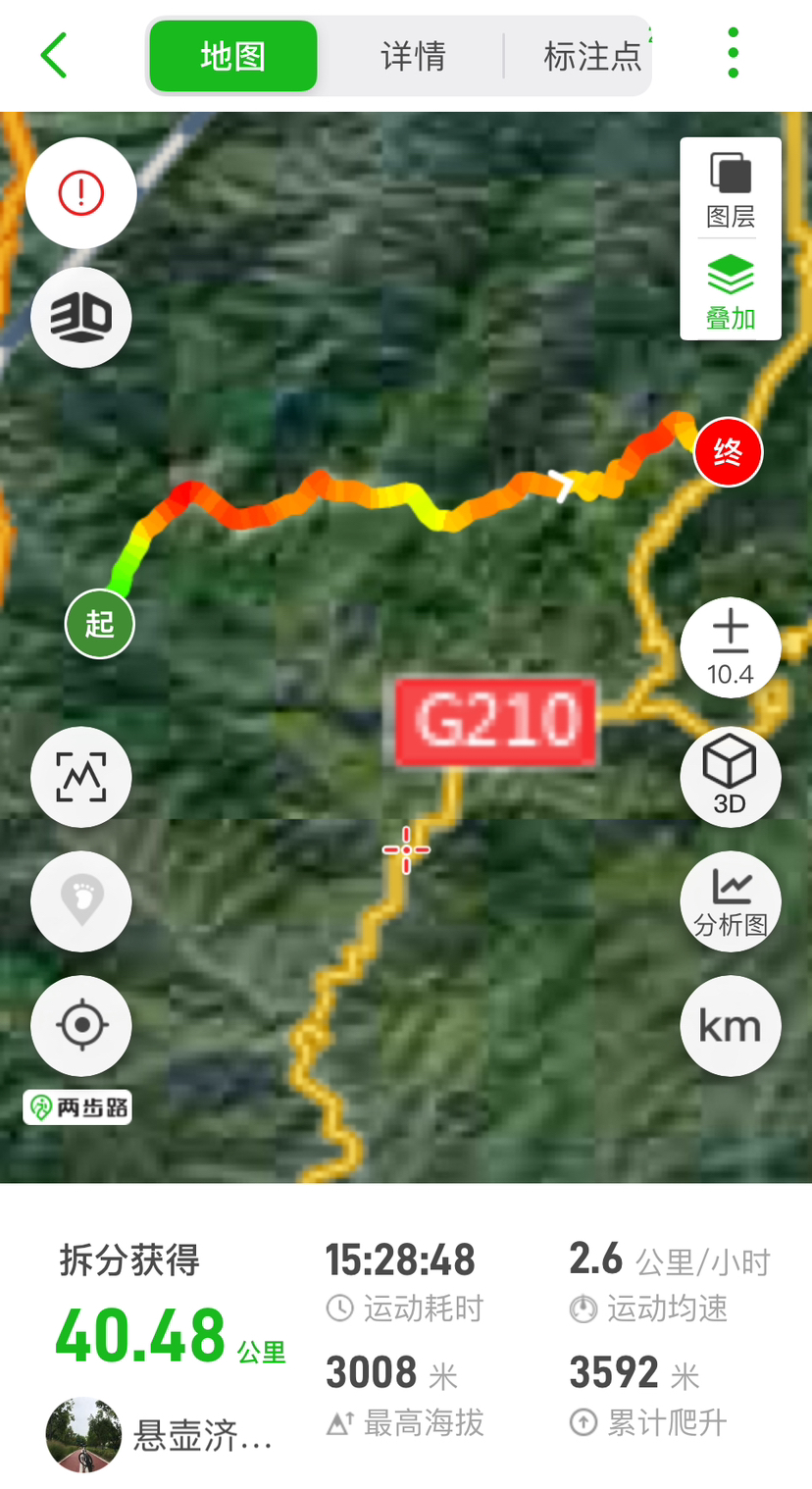Tap the 起 start point marker

pos(100,624)
